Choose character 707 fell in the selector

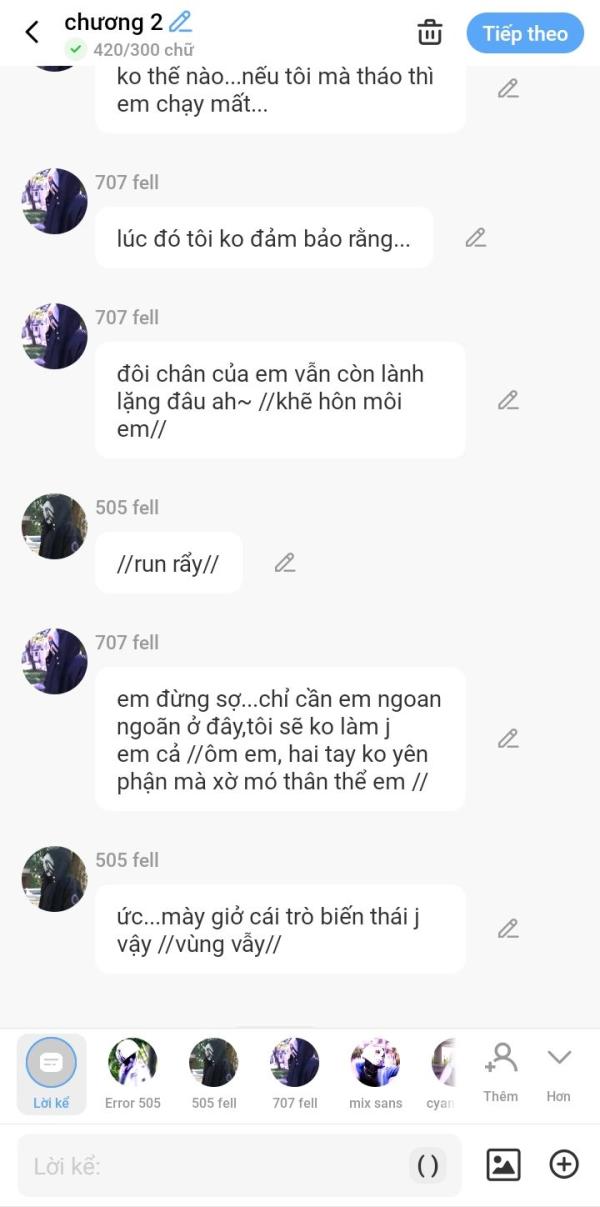click(295, 1074)
